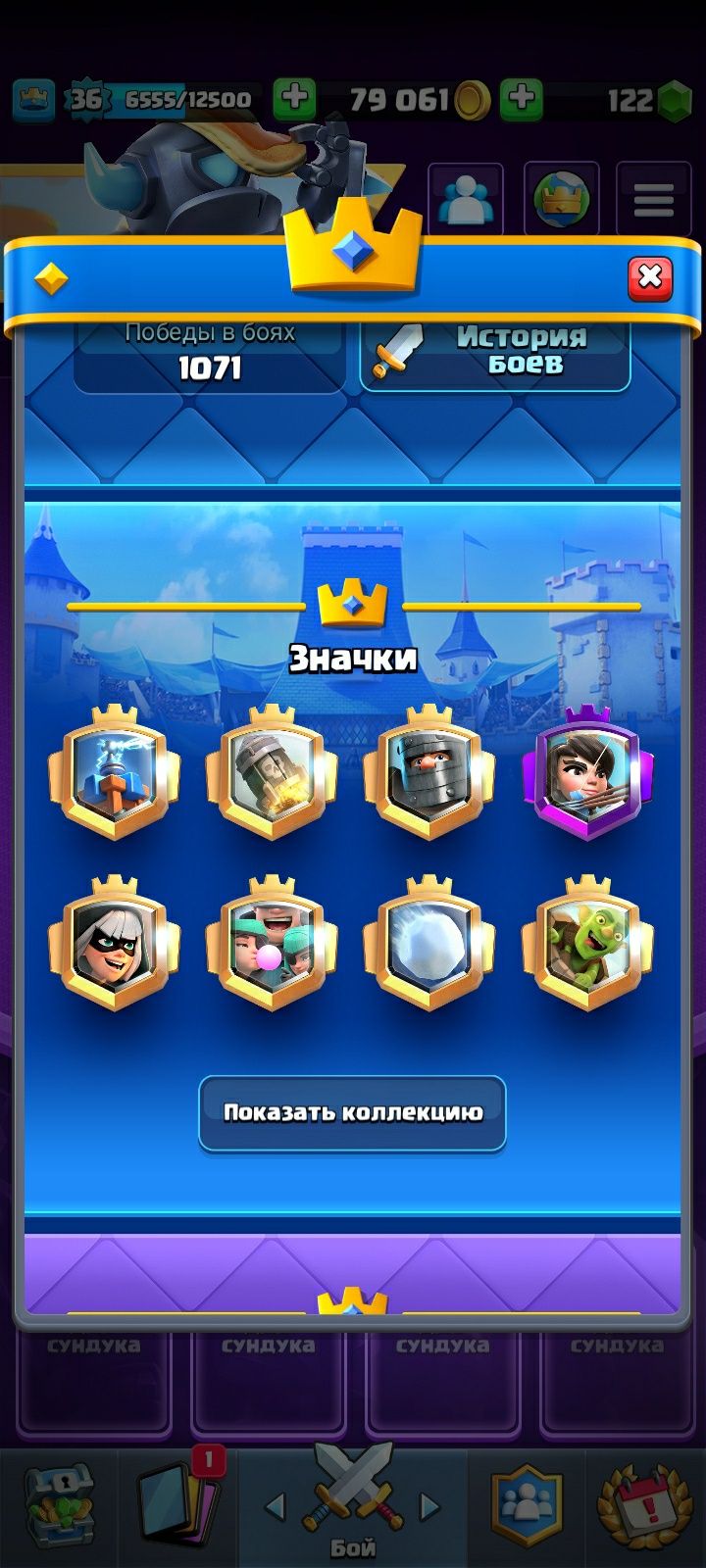Tap Показать коллекцию button
Image resolution: width=706 pixels, height=1568 pixels.
pos(352,1112)
